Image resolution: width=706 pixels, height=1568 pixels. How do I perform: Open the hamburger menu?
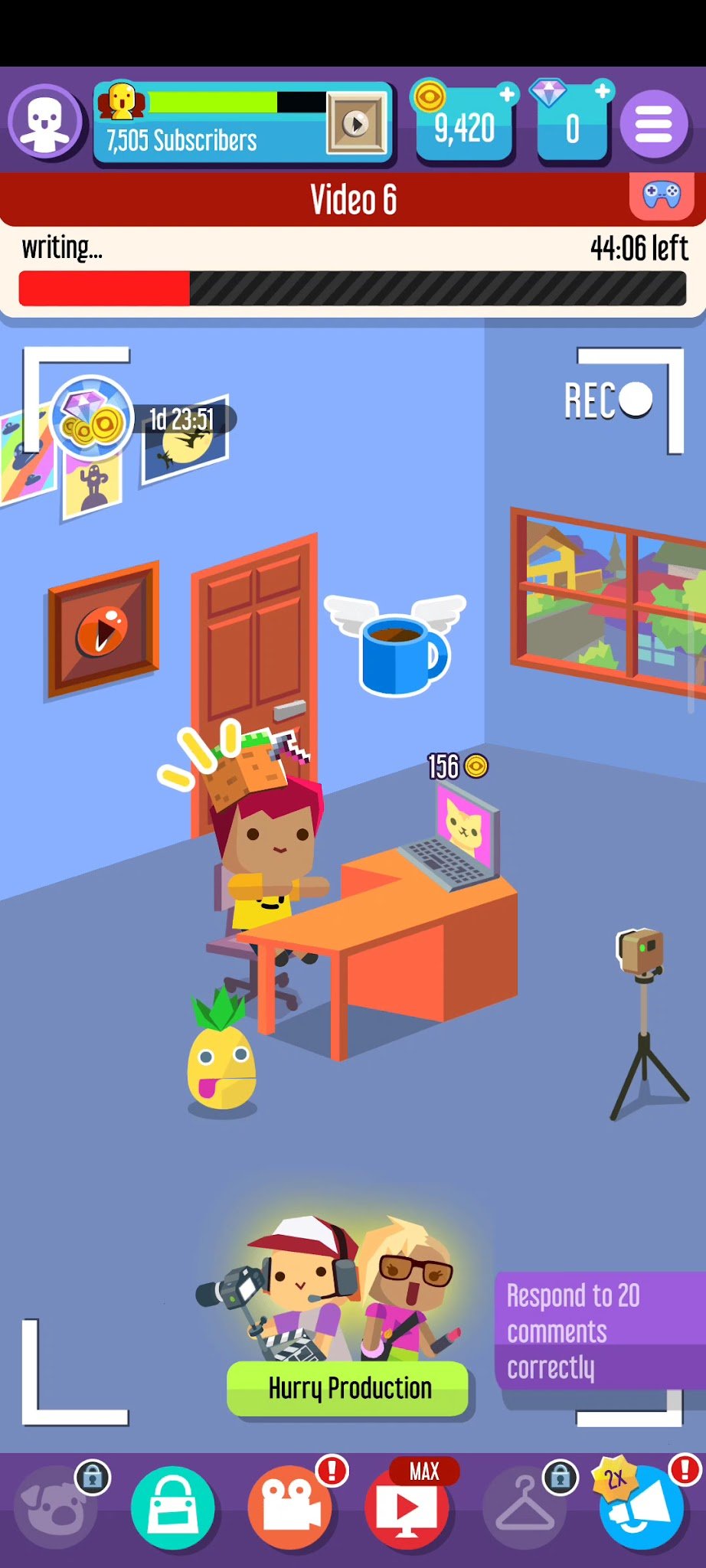(x=653, y=124)
